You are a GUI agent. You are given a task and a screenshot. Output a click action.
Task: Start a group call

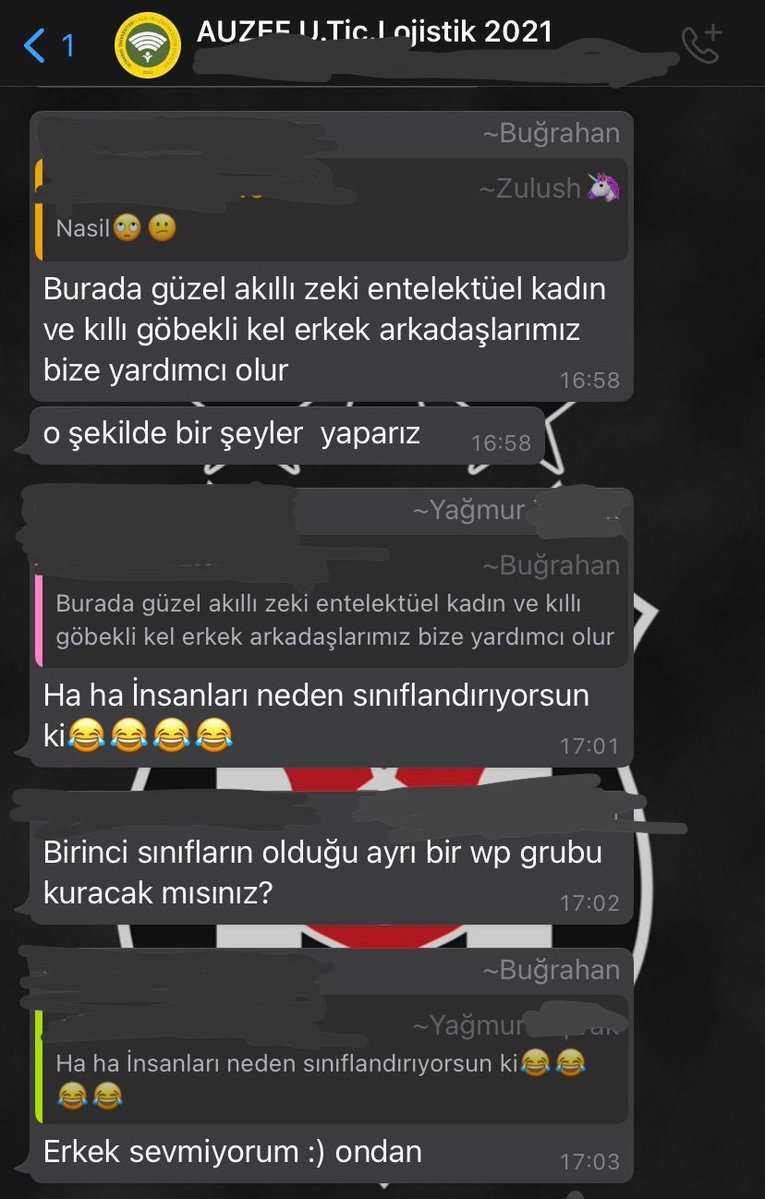(x=701, y=45)
